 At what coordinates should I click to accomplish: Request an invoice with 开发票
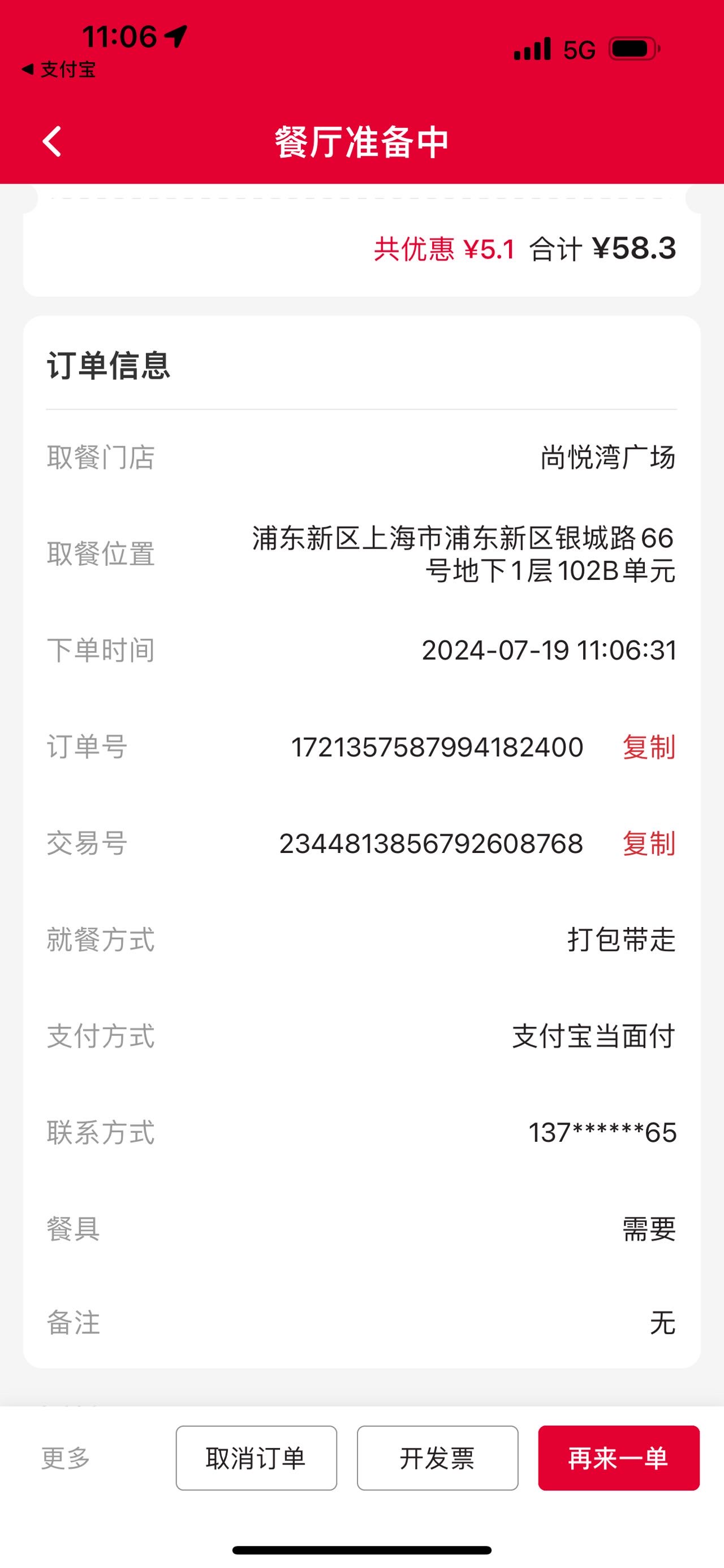[437, 1458]
